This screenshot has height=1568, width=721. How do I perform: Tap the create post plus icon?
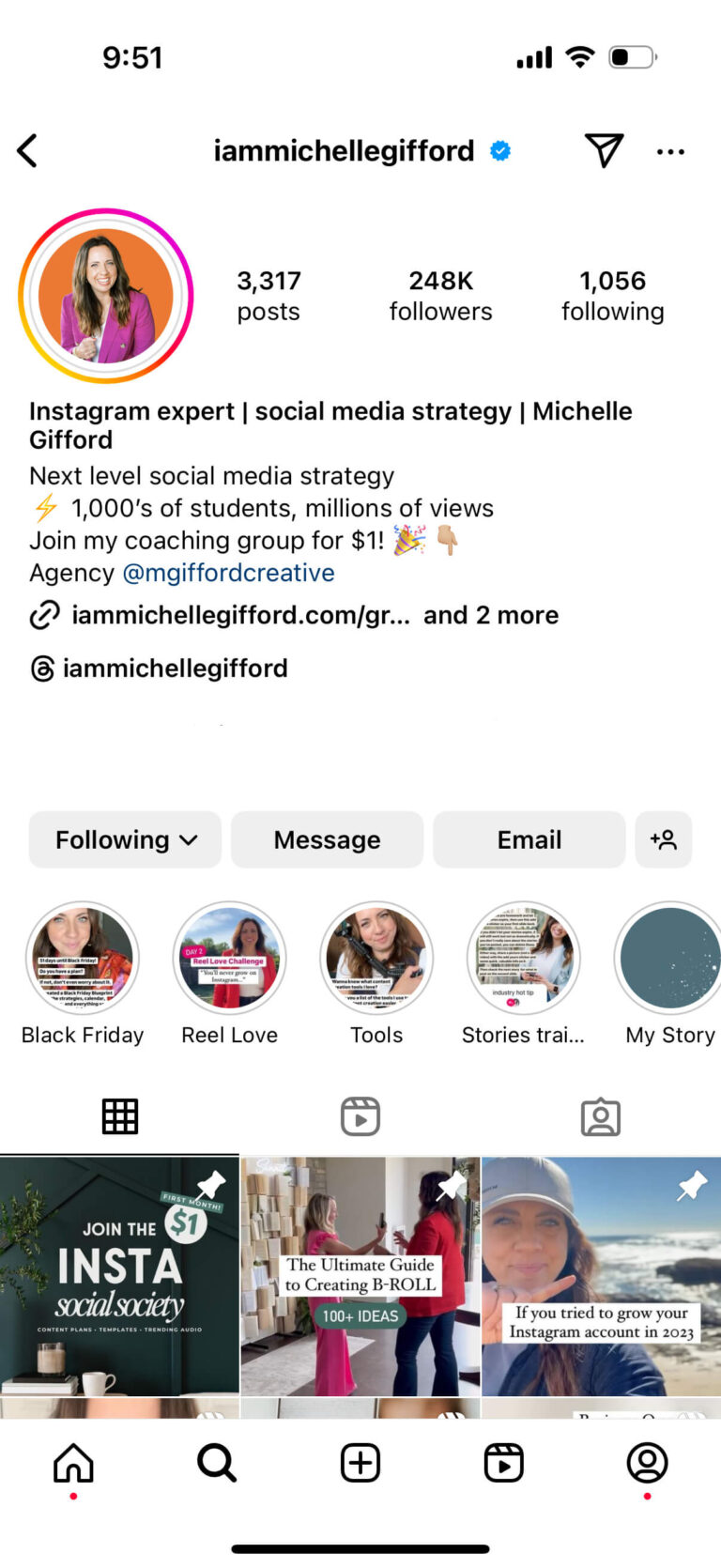[x=360, y=1462]
